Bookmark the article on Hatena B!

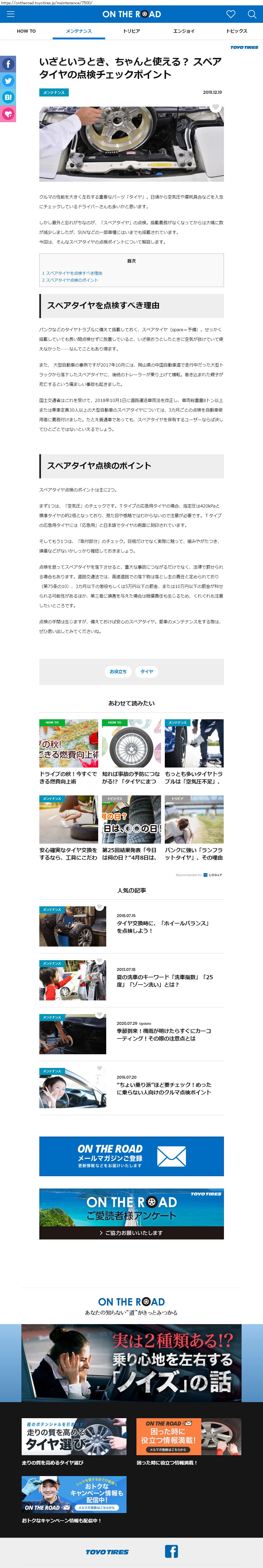(8, 97)
